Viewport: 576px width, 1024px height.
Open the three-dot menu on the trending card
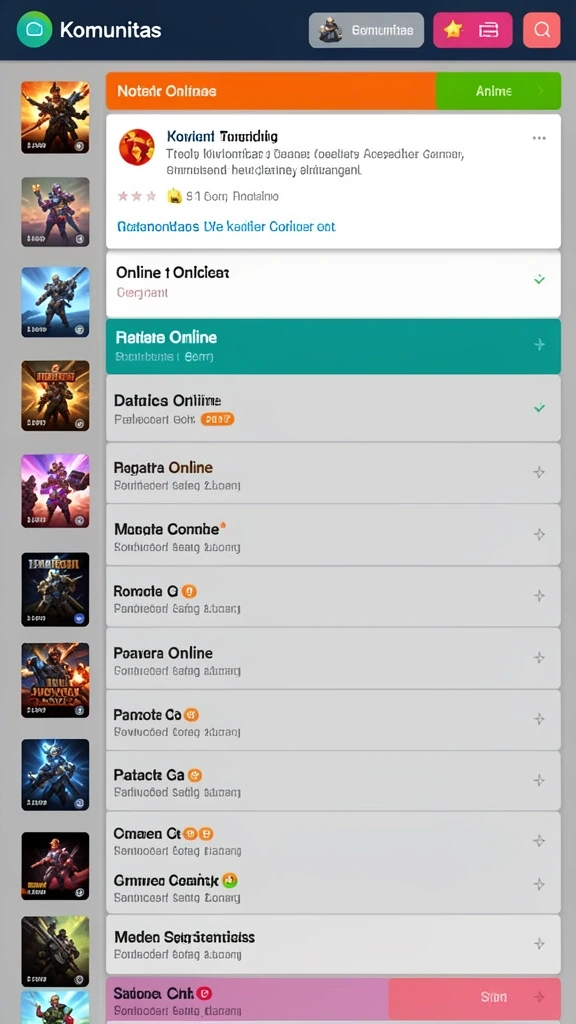(539, 138)
